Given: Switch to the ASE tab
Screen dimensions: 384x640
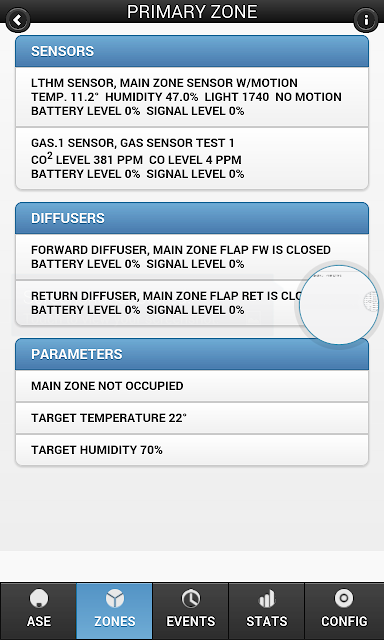Looking at the screenshot, I should pos(38,611).
